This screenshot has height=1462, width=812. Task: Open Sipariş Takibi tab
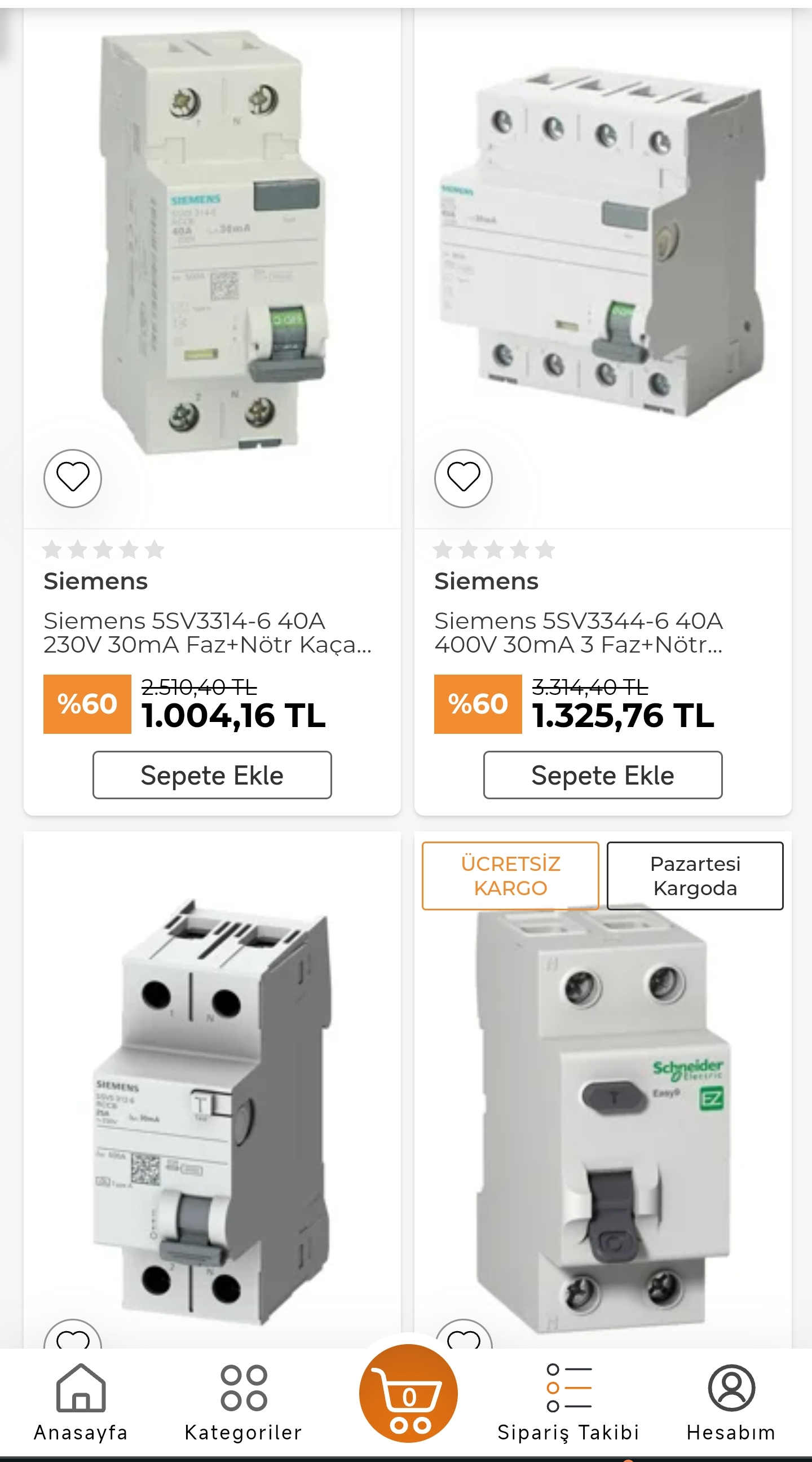(568, 1402)
